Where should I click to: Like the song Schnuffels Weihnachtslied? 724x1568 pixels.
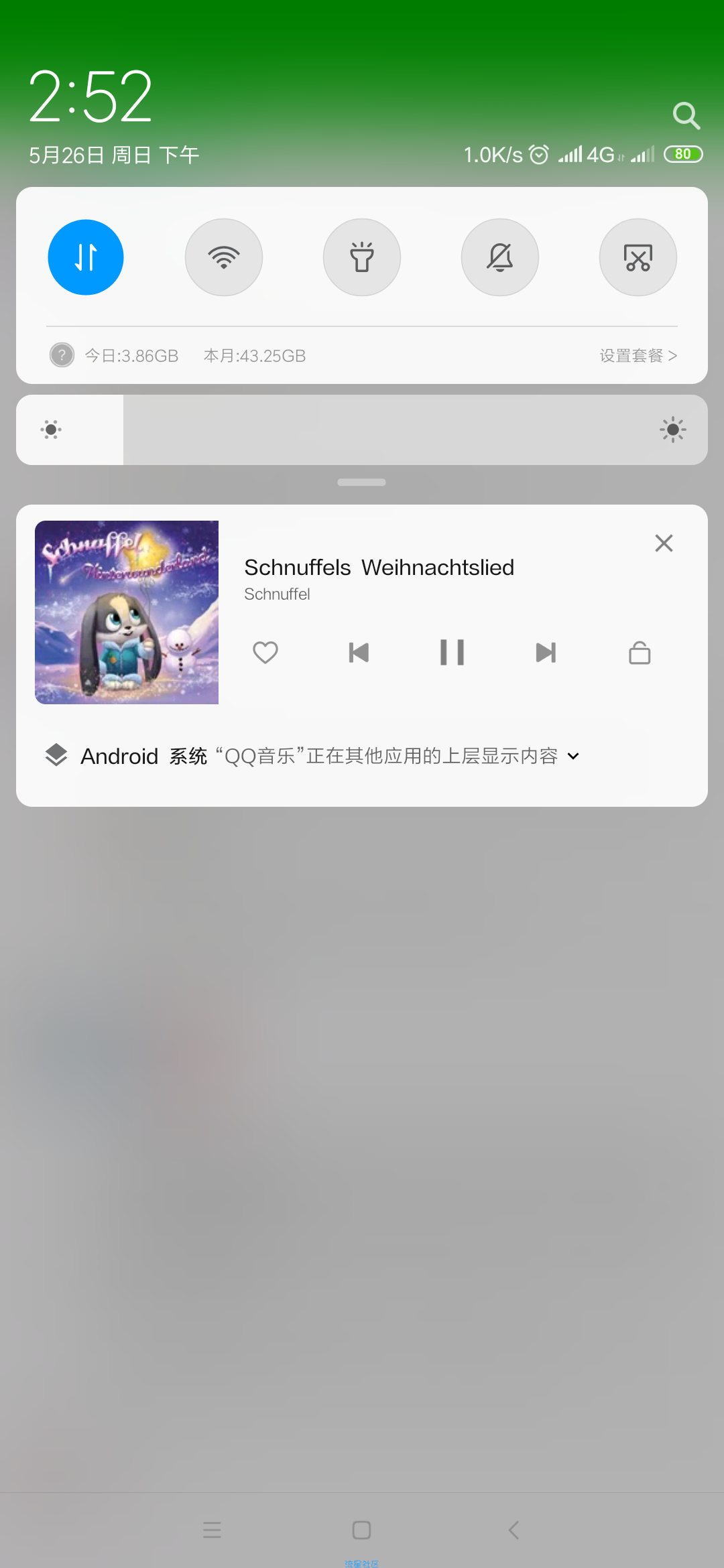click(265, 652)
